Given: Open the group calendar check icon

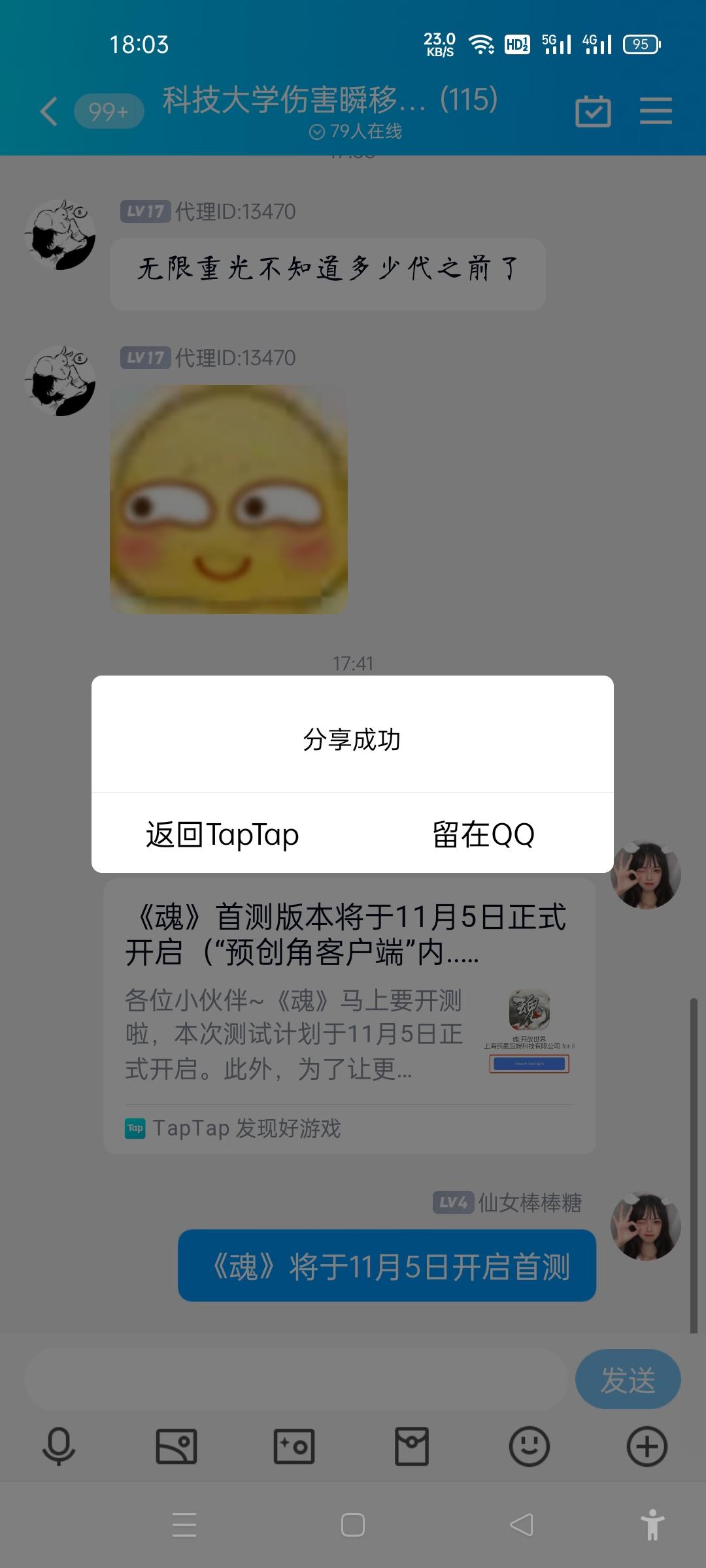Looking at the screenshot, I should [593, 111].
